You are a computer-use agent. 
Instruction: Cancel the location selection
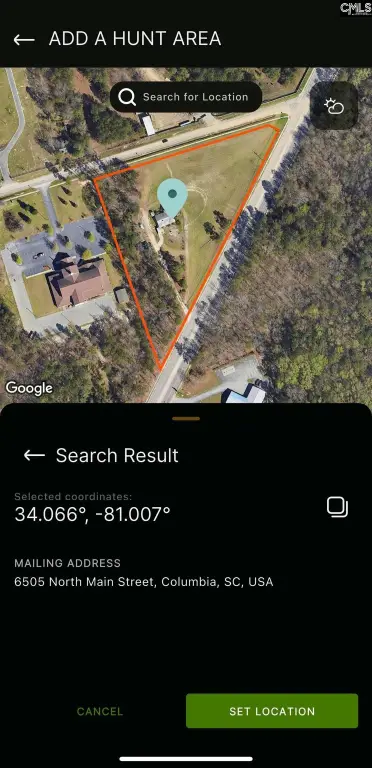point(100,711)
